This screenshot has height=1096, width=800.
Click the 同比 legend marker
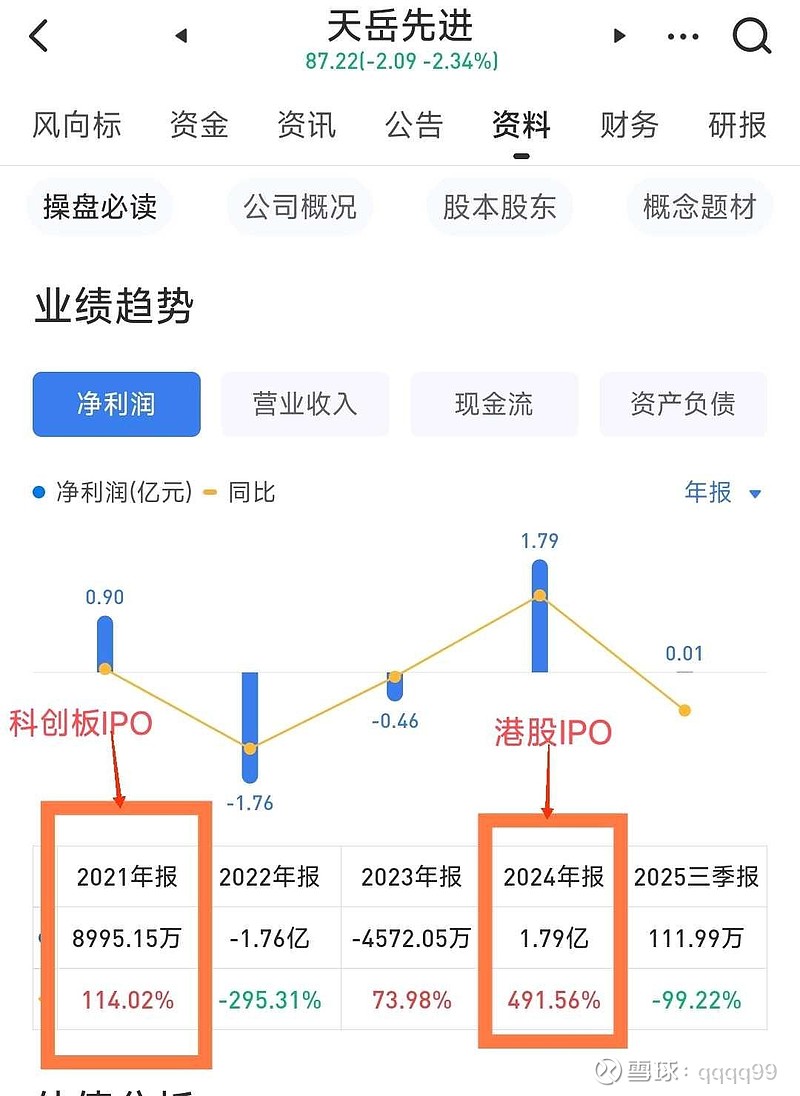coord(207,492)
